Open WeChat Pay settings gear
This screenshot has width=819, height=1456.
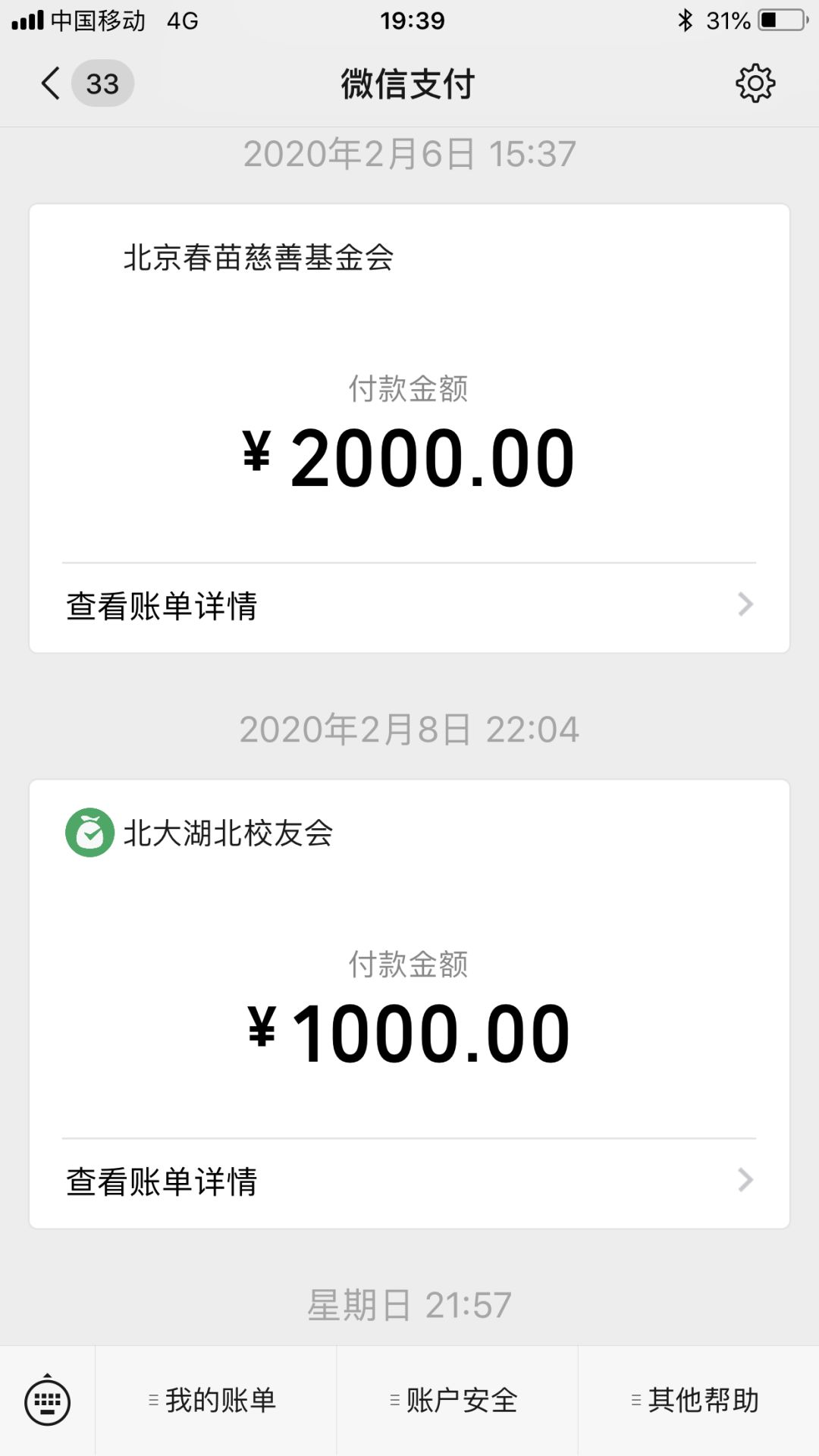tap(755, 83)
